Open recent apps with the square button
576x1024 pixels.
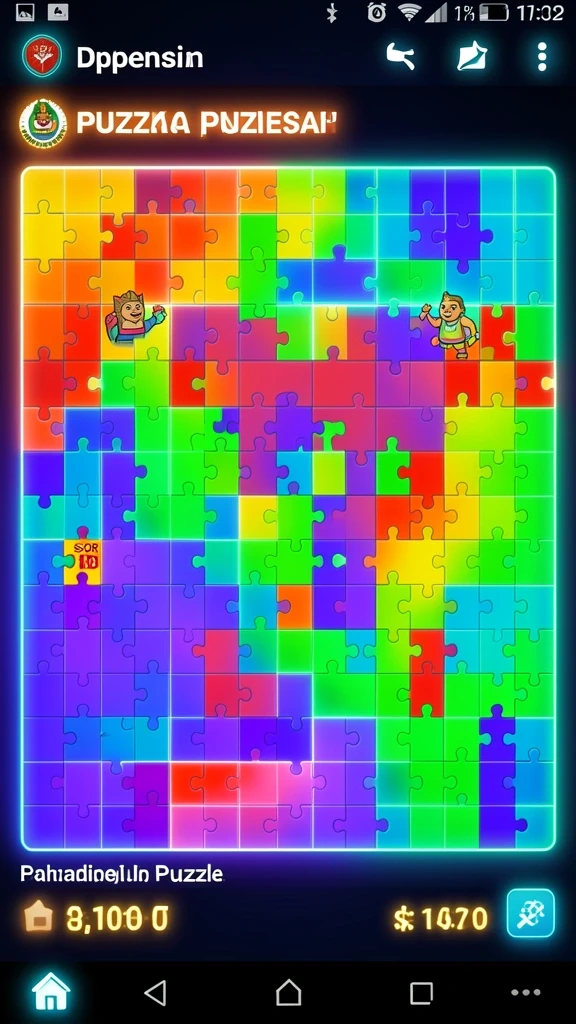click(x=421, y=993)
